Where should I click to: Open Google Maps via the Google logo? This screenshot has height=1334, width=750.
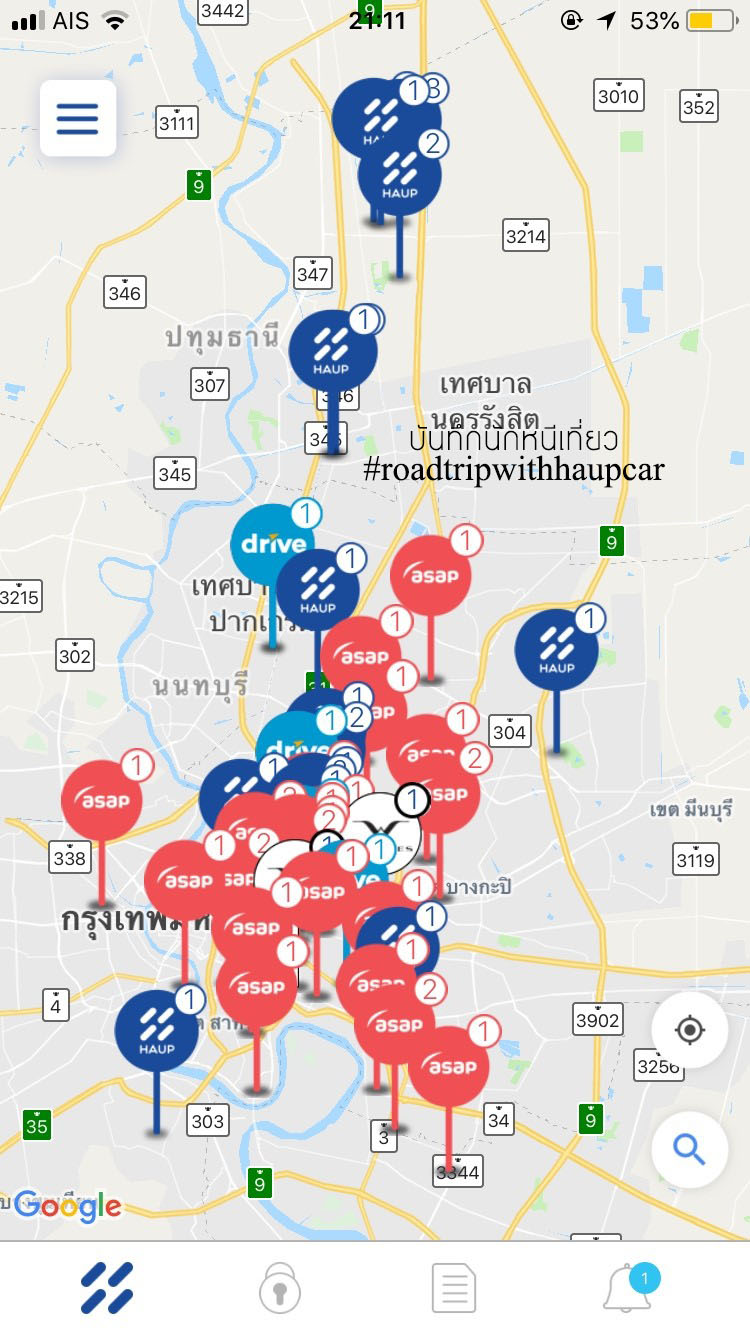(68, 1207)
